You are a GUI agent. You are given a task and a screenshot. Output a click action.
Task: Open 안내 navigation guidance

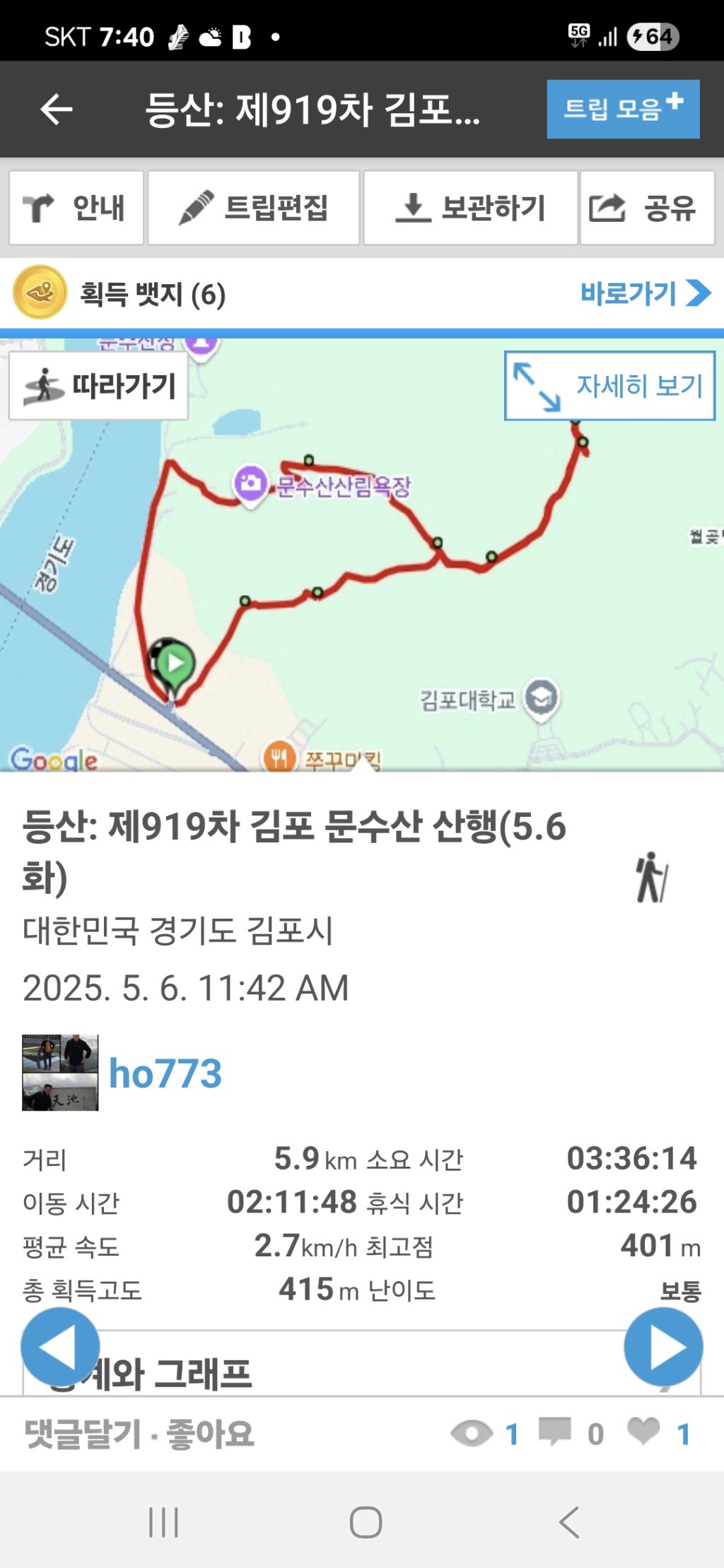point(76,208)
